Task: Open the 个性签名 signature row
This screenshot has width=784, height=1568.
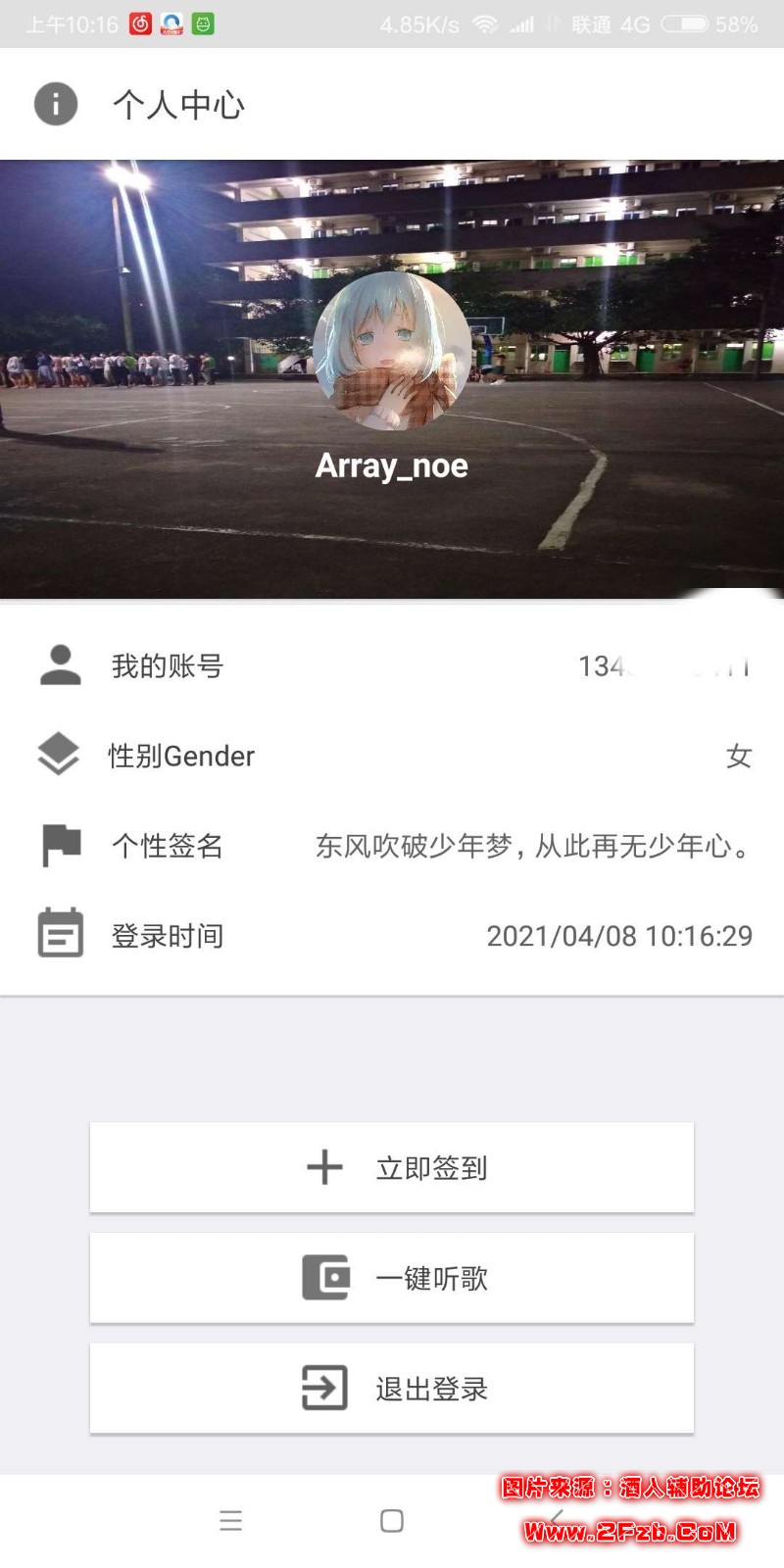Action: tap(392, 845)
